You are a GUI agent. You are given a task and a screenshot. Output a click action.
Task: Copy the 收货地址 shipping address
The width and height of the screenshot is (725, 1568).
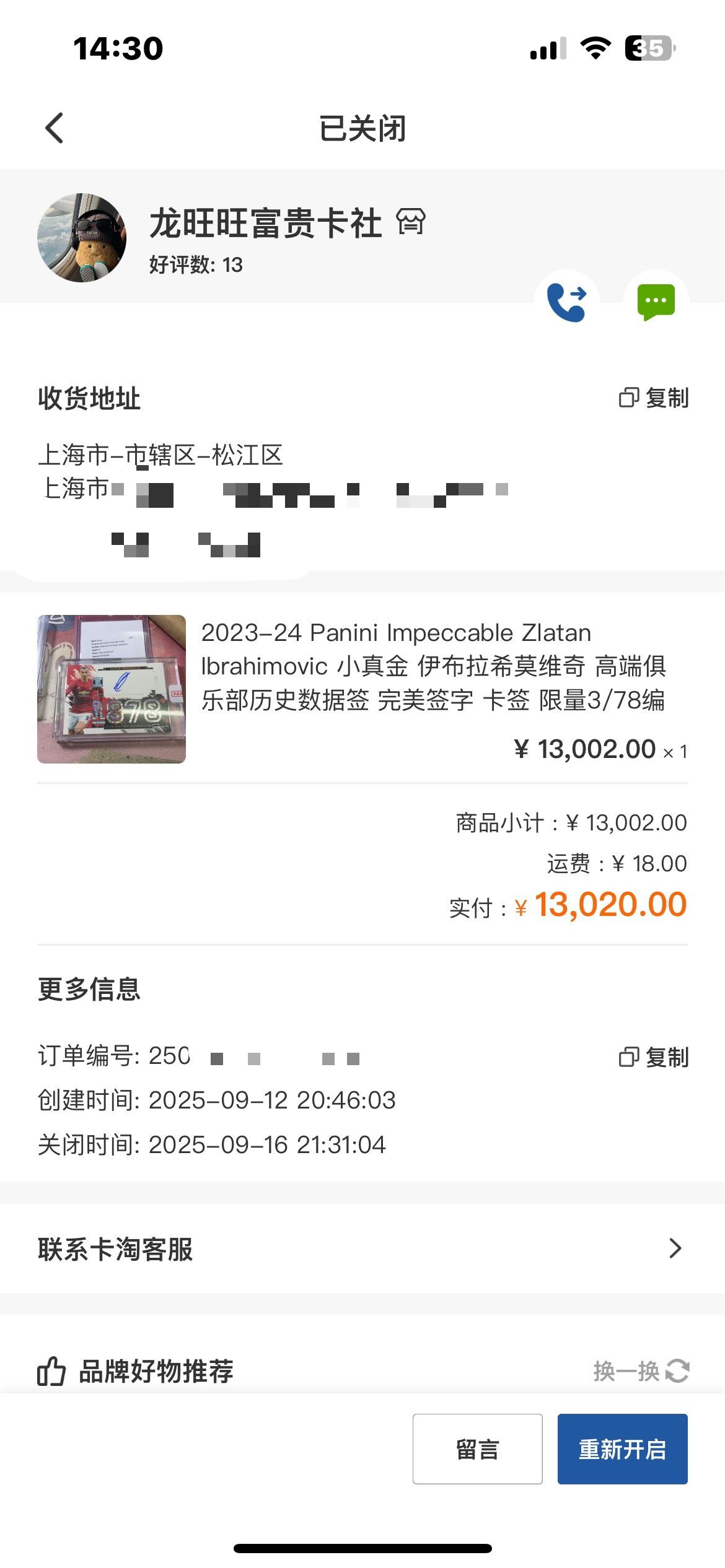pyautogui.click(x=654, y=398)
